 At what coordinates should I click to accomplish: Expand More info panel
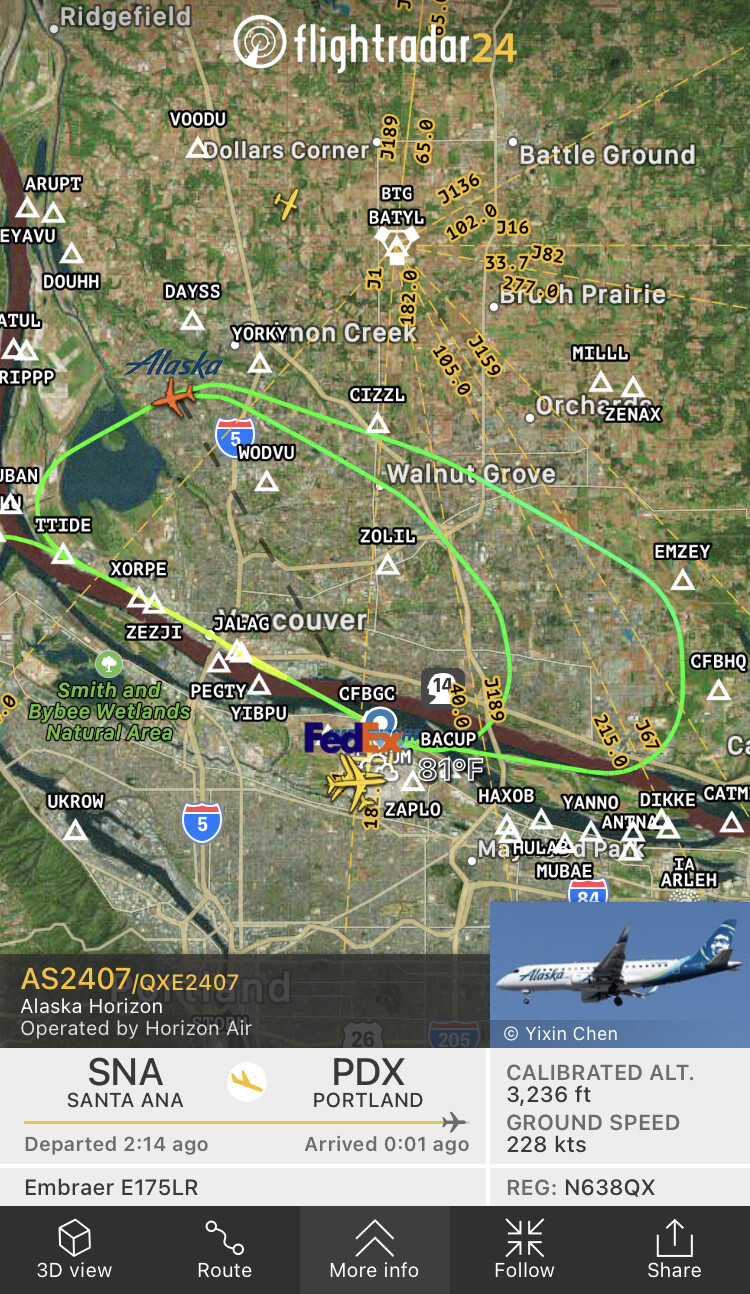(x=374, y=1250)
